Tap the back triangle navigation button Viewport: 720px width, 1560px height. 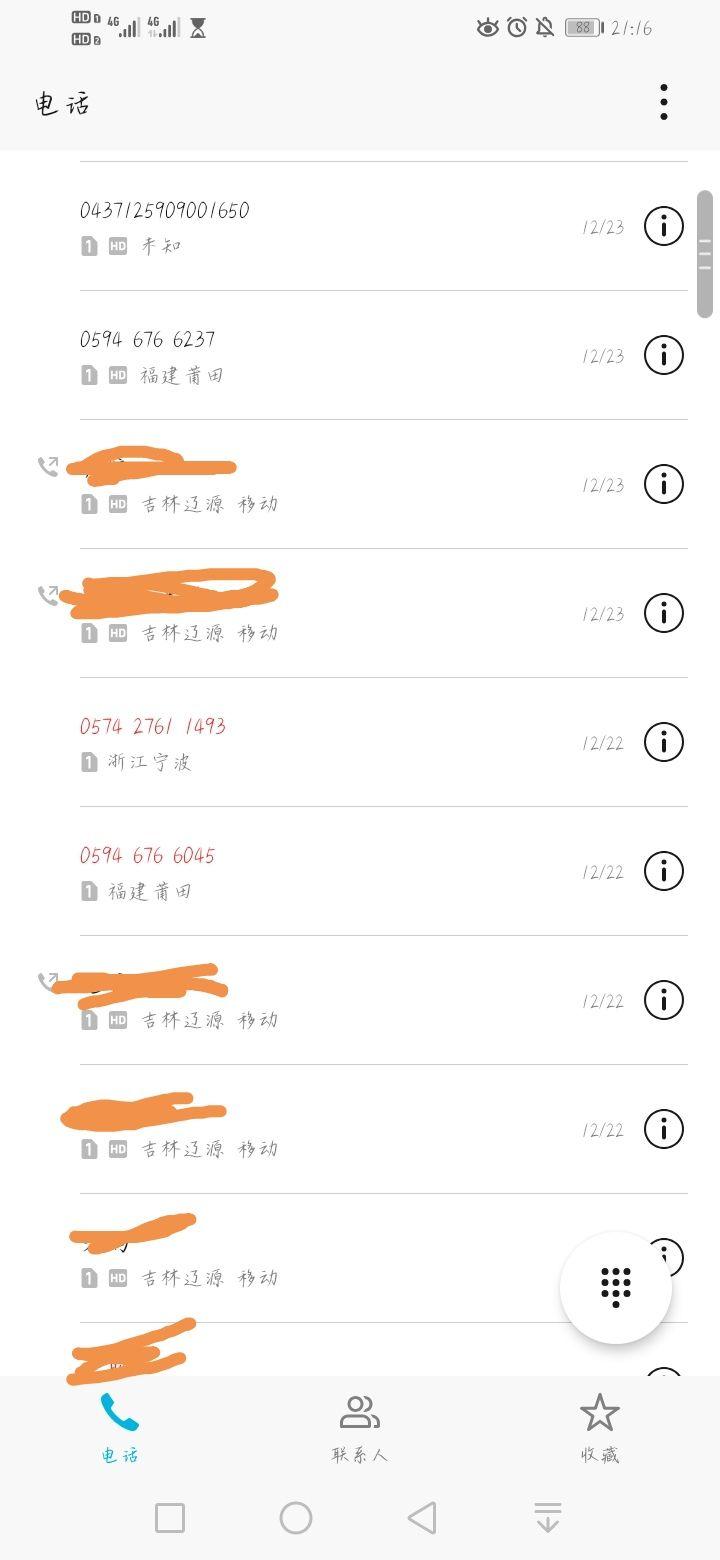(422, 1517)
